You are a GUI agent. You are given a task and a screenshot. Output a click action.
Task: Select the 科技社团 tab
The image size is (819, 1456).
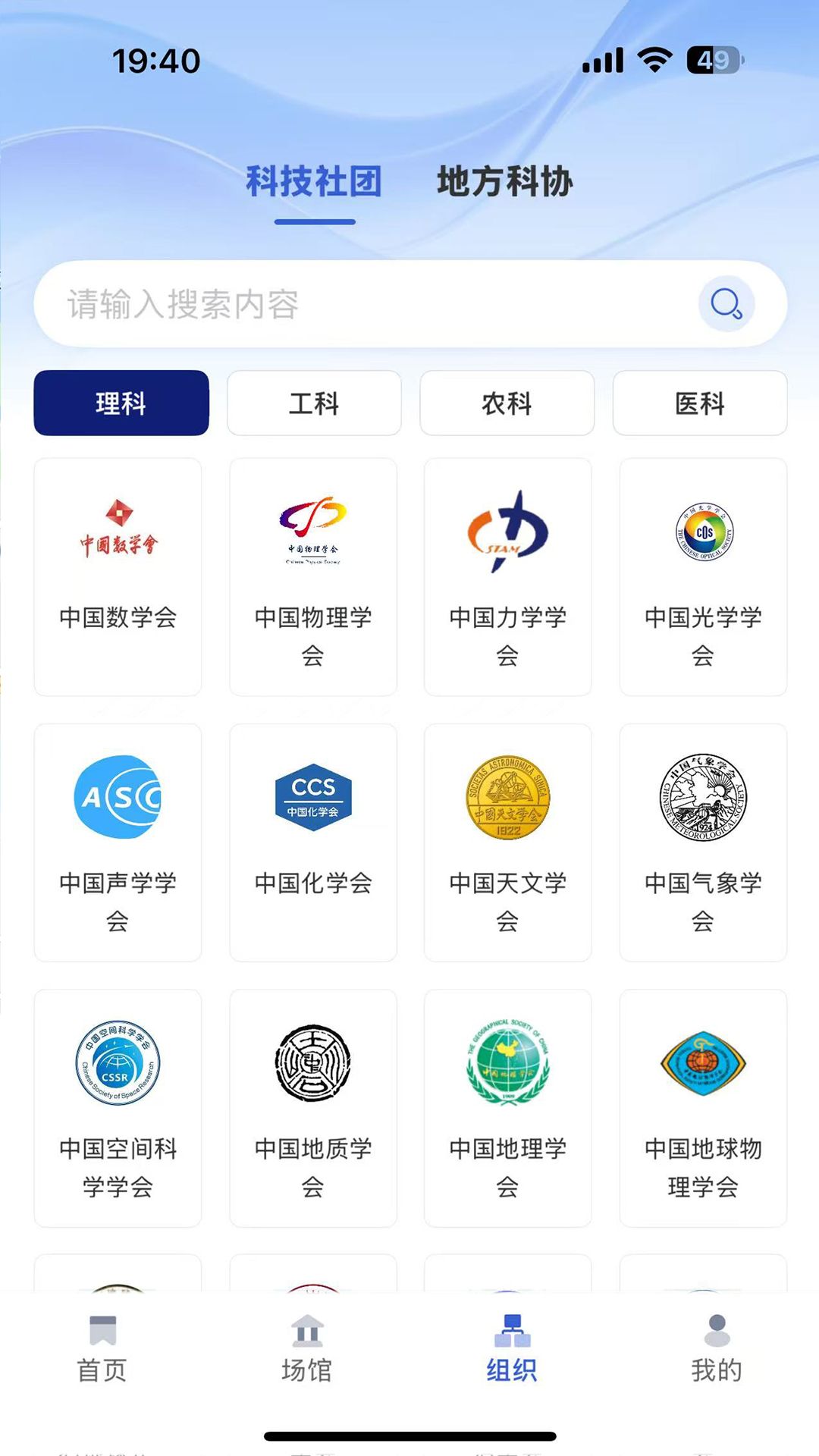click(314, 182)
